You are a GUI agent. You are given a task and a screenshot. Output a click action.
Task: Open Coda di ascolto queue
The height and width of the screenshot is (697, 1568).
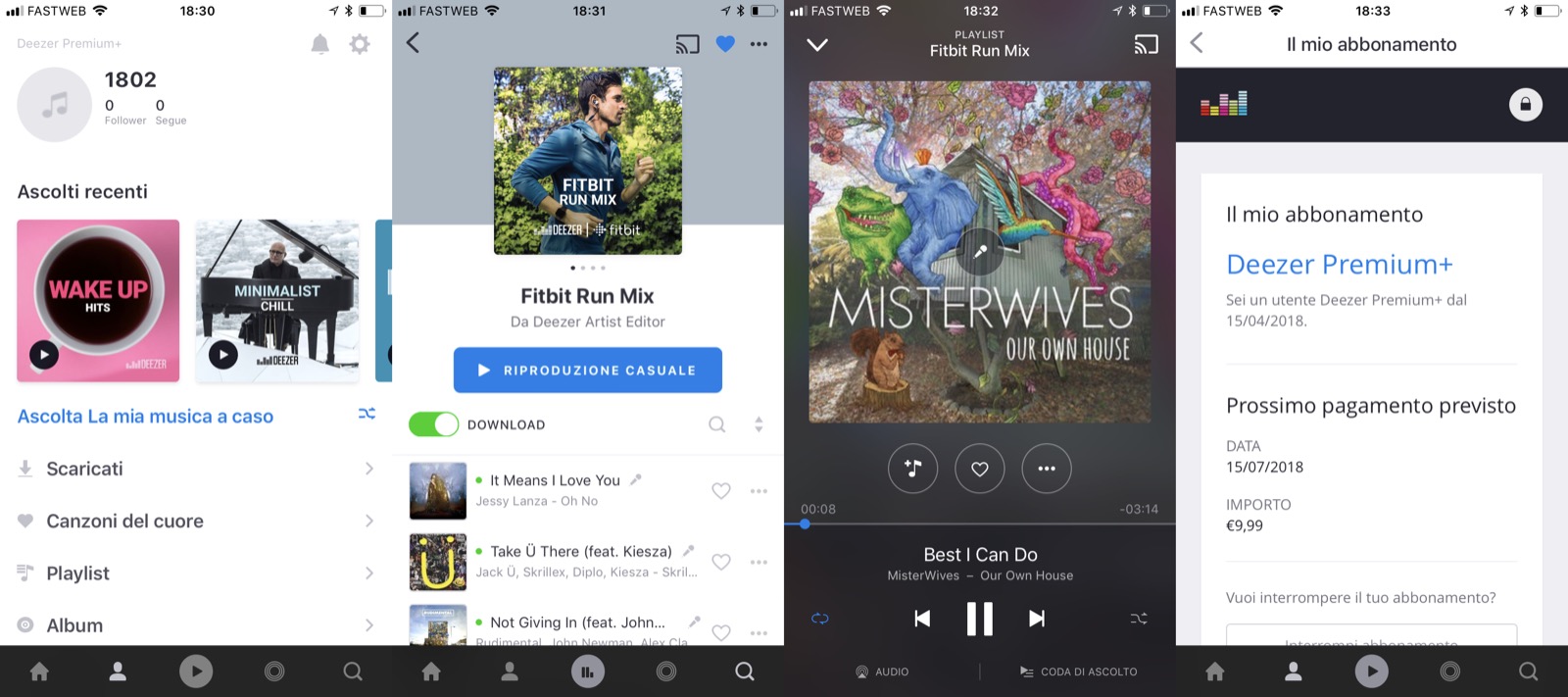1078,672
